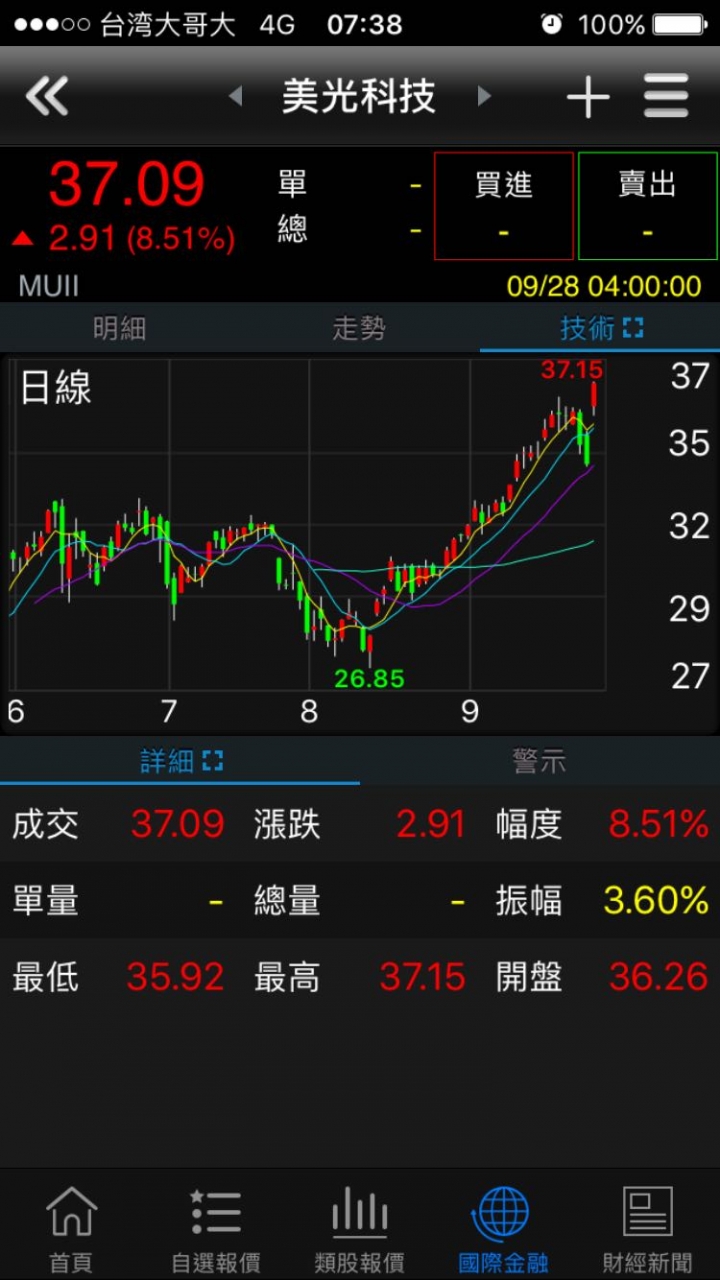Image resolution: width=720 pixels, height=1280 pixels.
Task: Change the 日線 chart period
Action: 56,388
